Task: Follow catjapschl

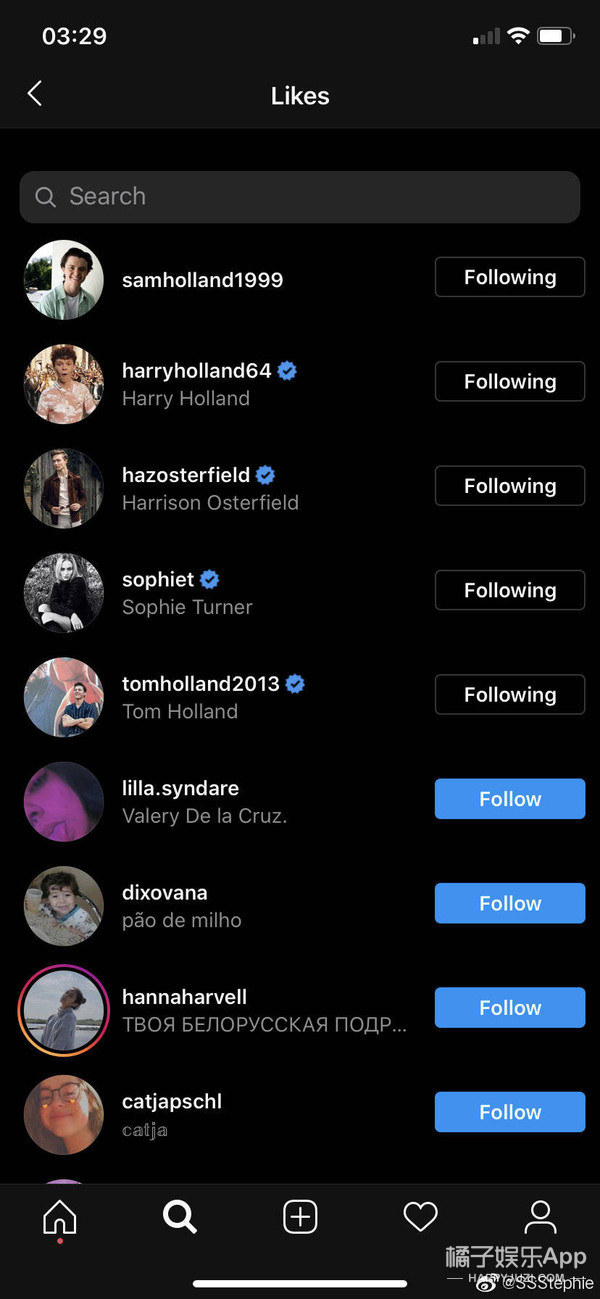Action: click(x=509, y=1112)
